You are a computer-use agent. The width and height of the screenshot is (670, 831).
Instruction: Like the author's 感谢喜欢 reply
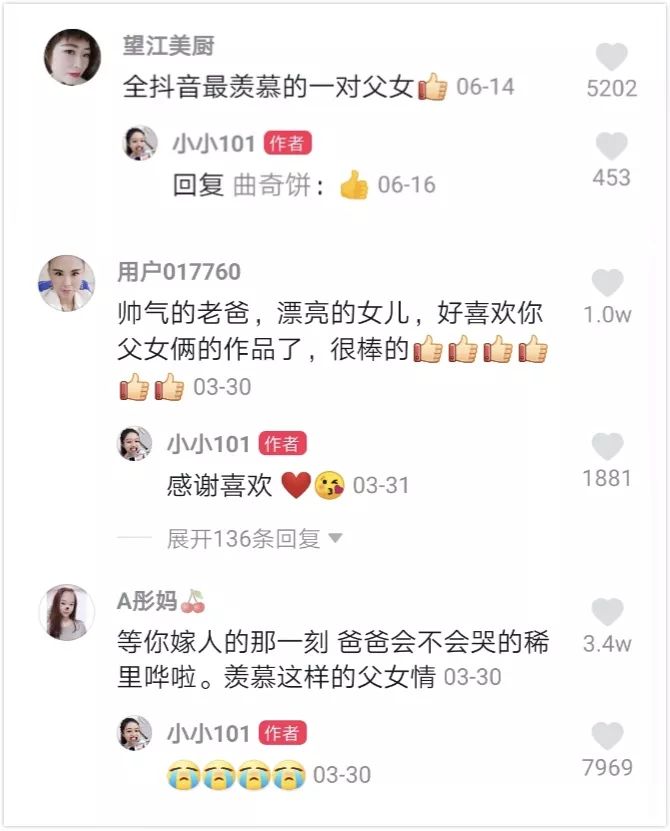607,446
